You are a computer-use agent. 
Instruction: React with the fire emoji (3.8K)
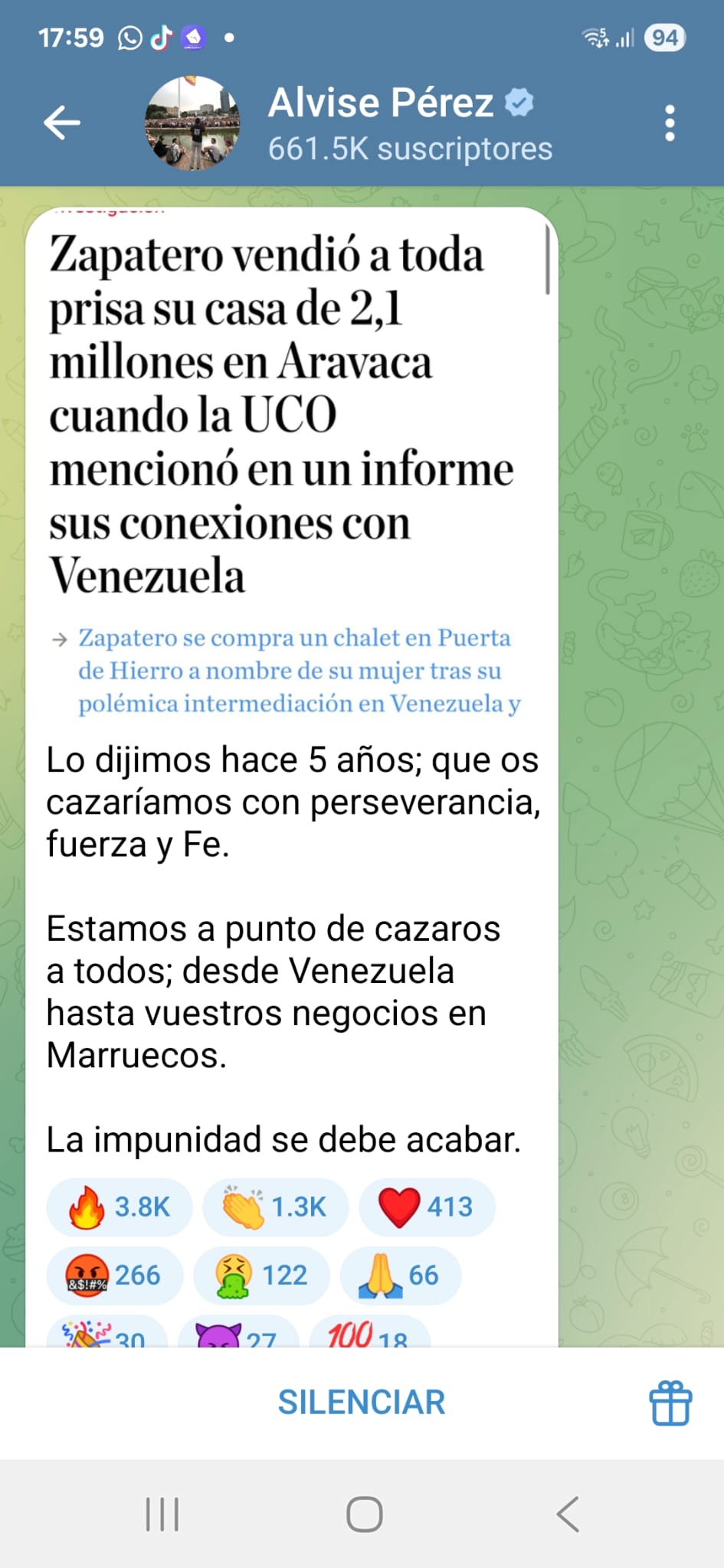tap(119, 1207)
